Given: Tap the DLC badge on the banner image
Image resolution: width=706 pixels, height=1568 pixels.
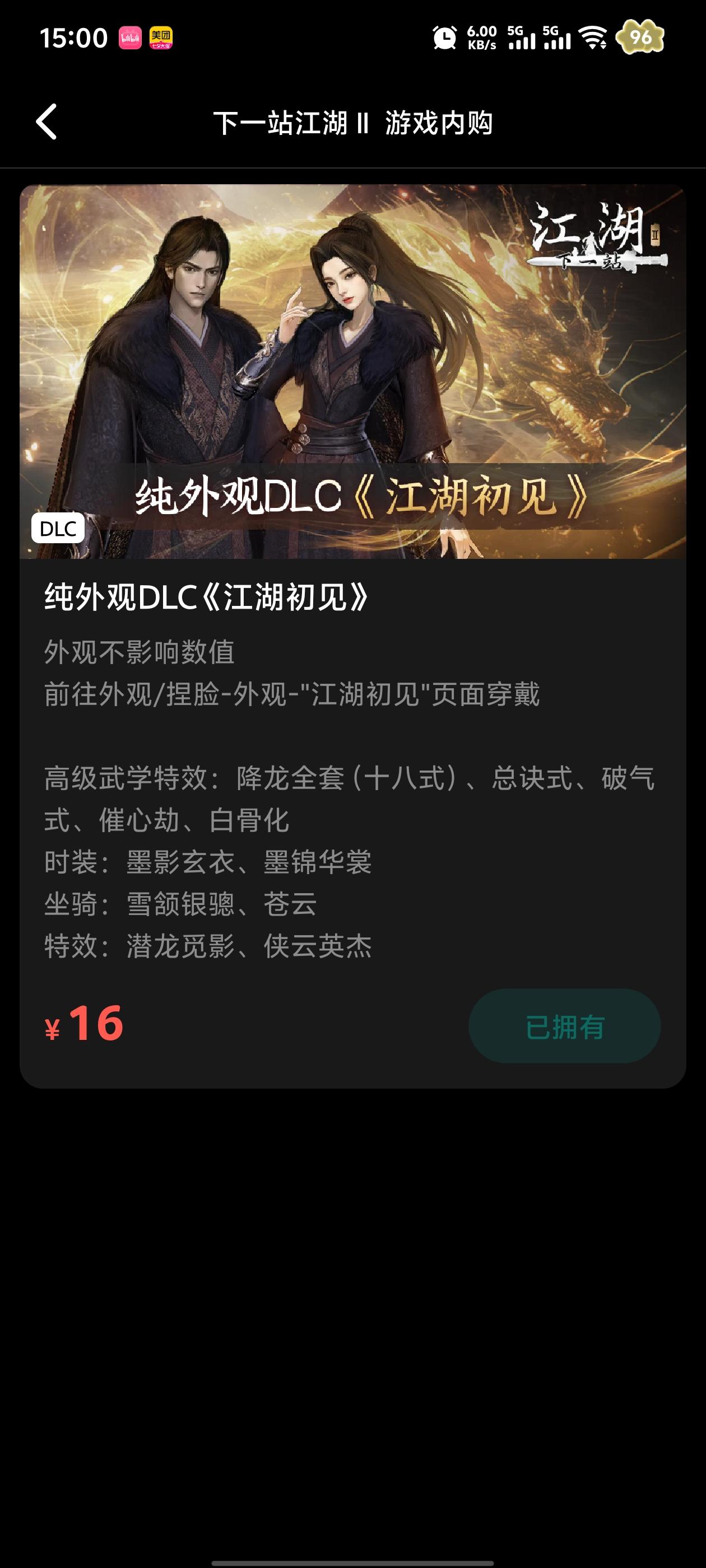Looking at the screenshot, I should point(57,528).
